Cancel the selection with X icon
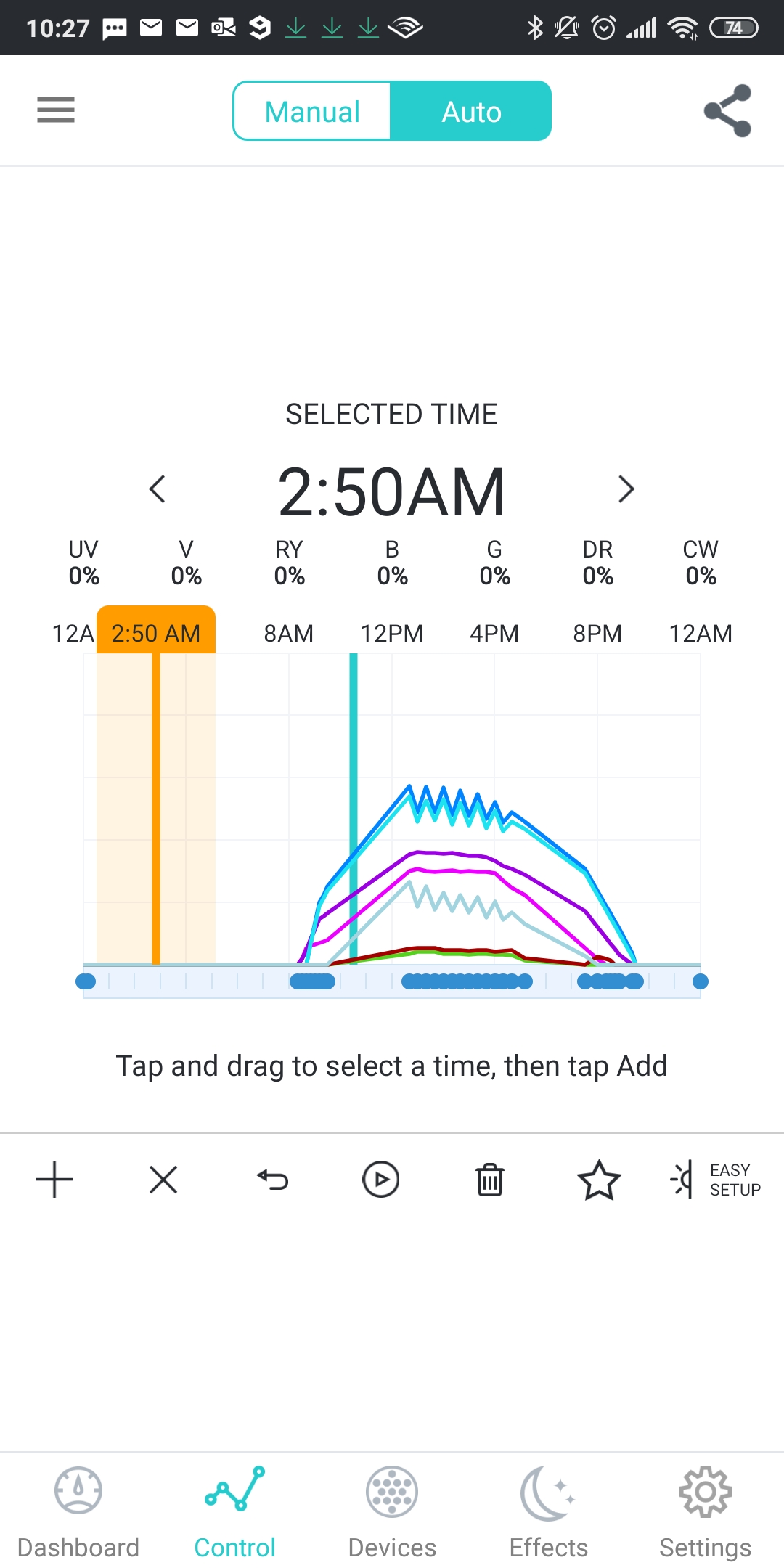This screenshot has width=784, height=1568. (163, 1180)
